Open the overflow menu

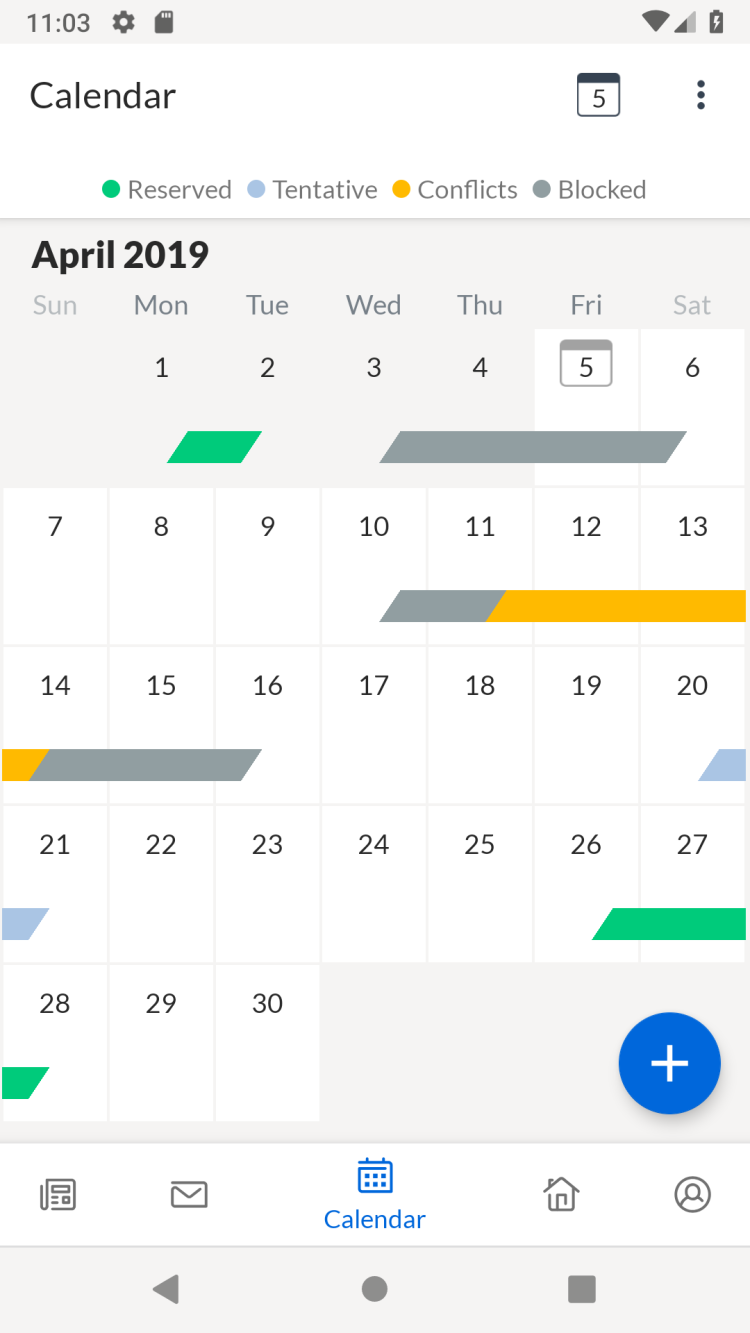coord(700,96)
